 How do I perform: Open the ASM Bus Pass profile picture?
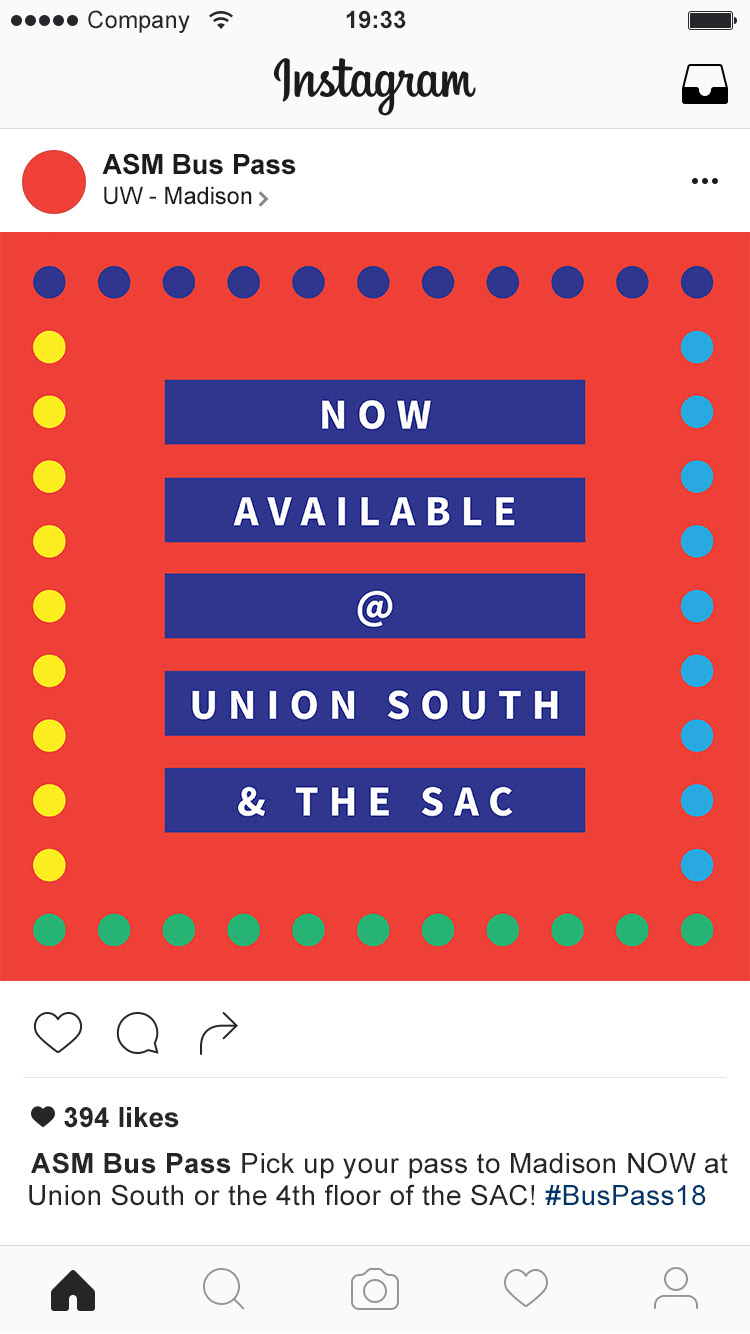tap(54, 182)
